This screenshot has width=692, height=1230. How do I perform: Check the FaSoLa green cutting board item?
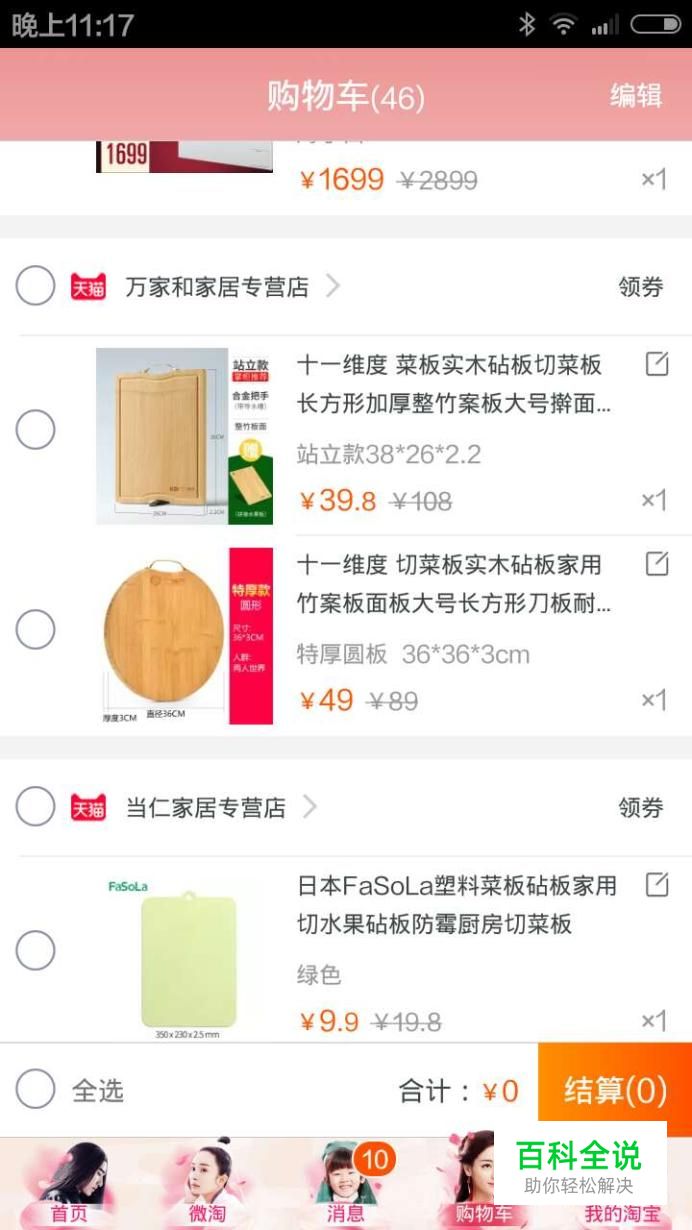coord(35,950)
